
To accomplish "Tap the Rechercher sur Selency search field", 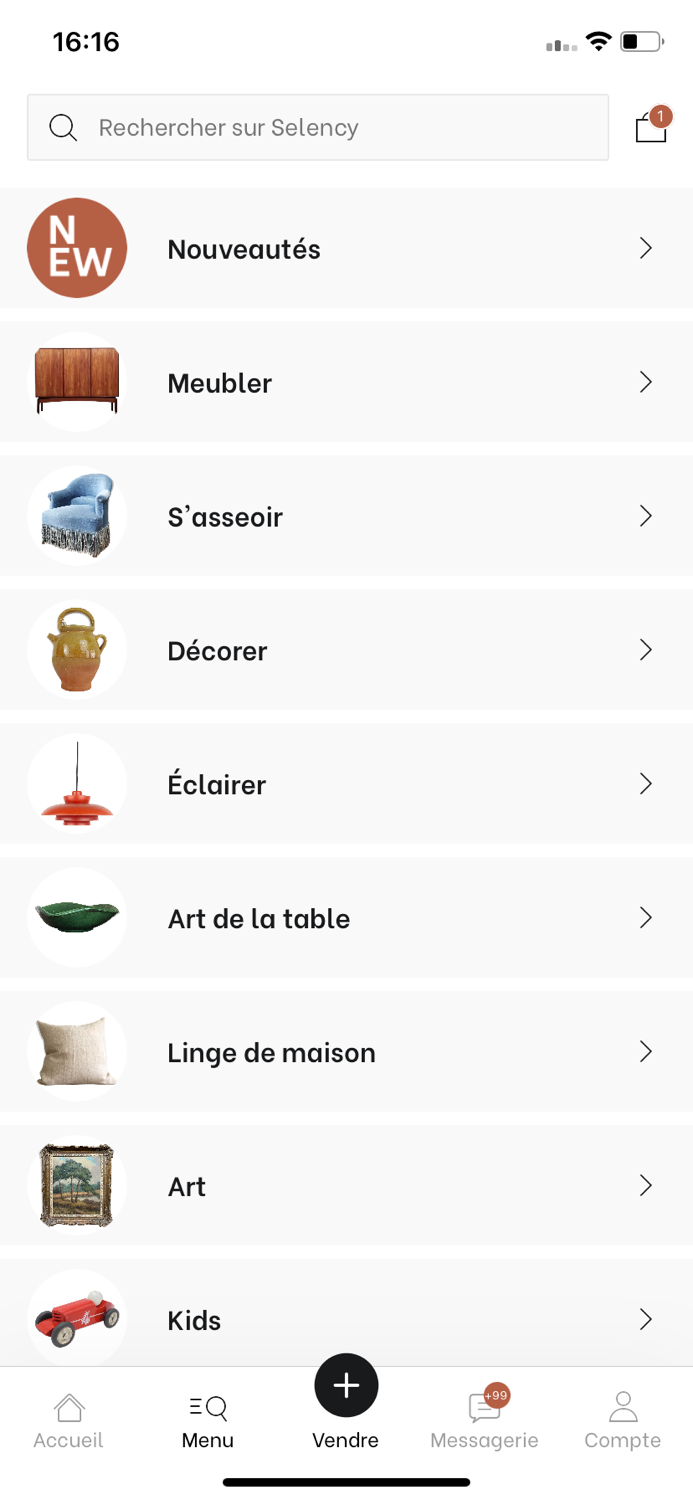I will point(318,127).
